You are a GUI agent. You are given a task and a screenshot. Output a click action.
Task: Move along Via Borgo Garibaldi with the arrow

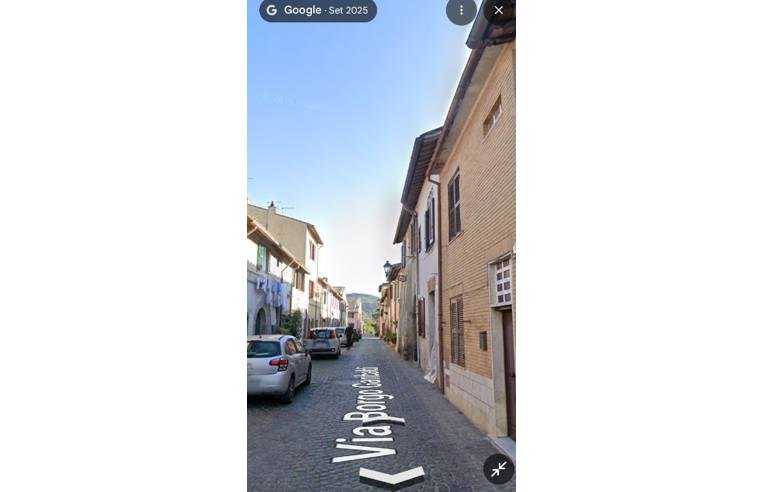(392, 478)
